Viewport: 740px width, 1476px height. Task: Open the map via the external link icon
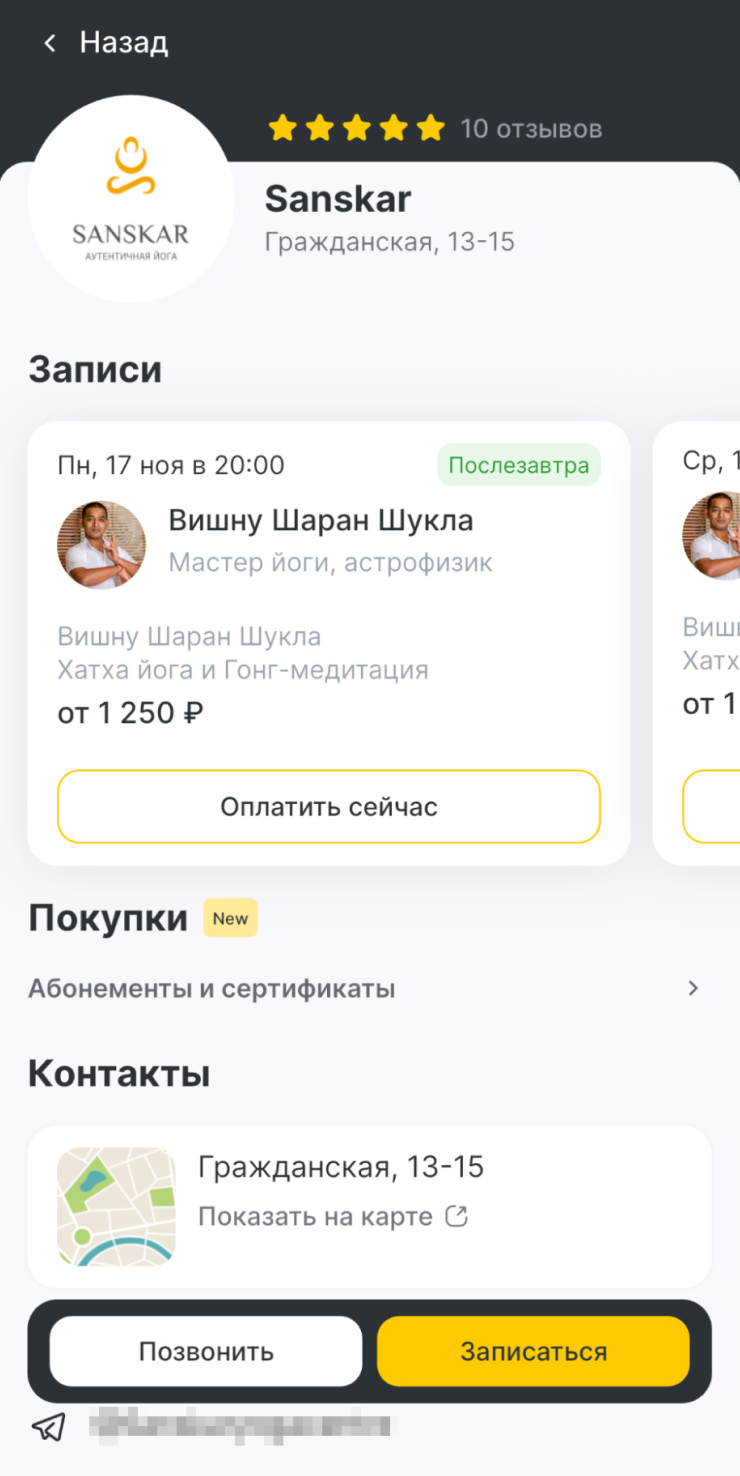click(457, 1216)
